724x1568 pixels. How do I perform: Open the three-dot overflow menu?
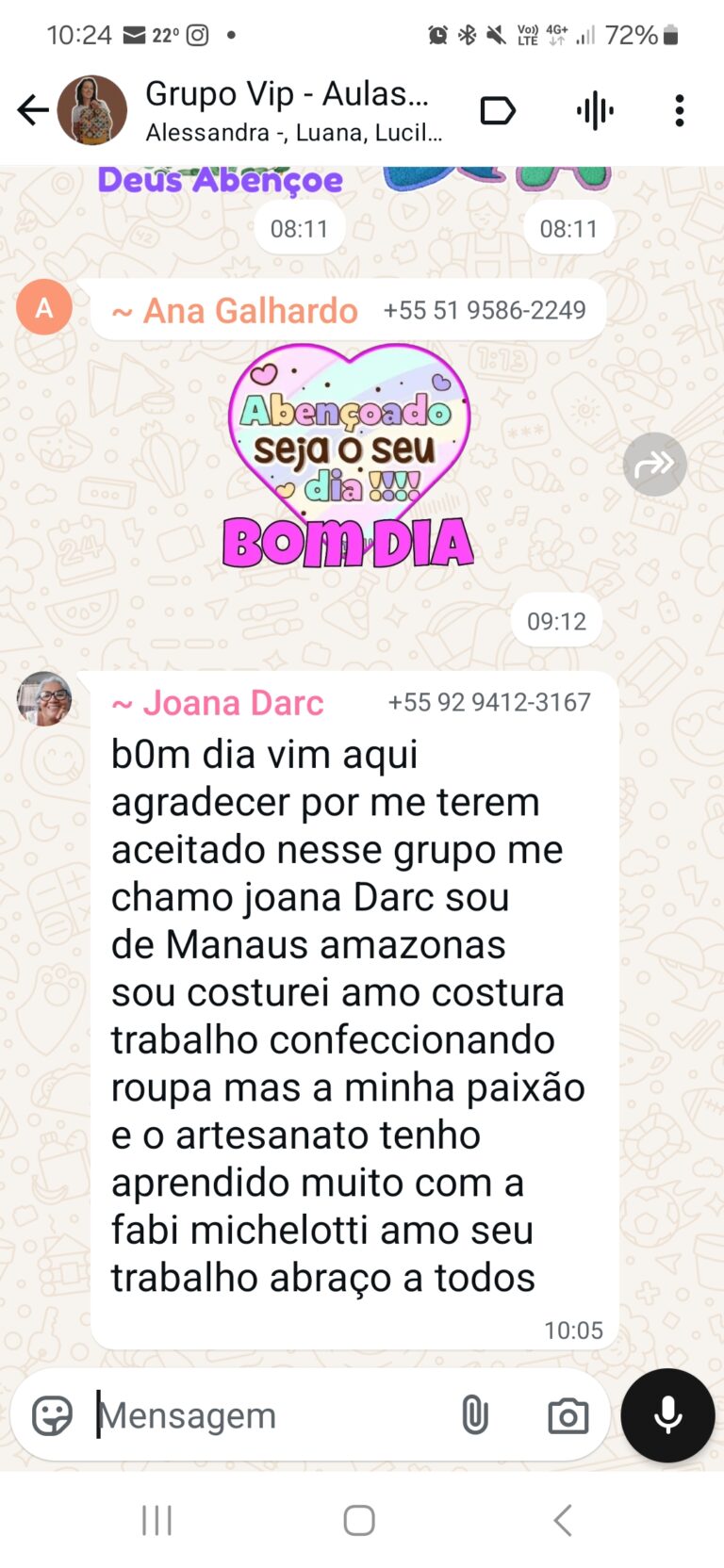(x=680, y=110)
